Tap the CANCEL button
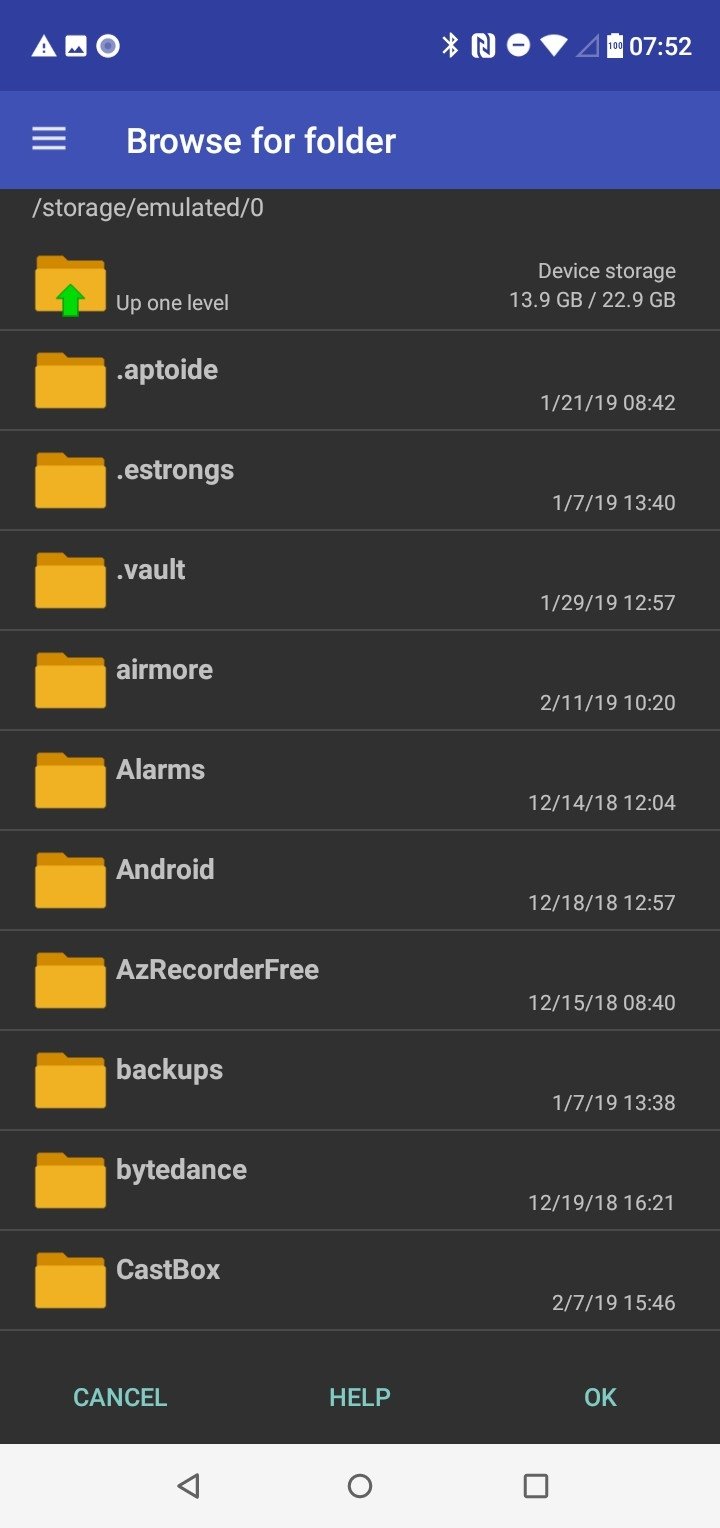This screenshot has height=1528, width=720. point(120,1397)
